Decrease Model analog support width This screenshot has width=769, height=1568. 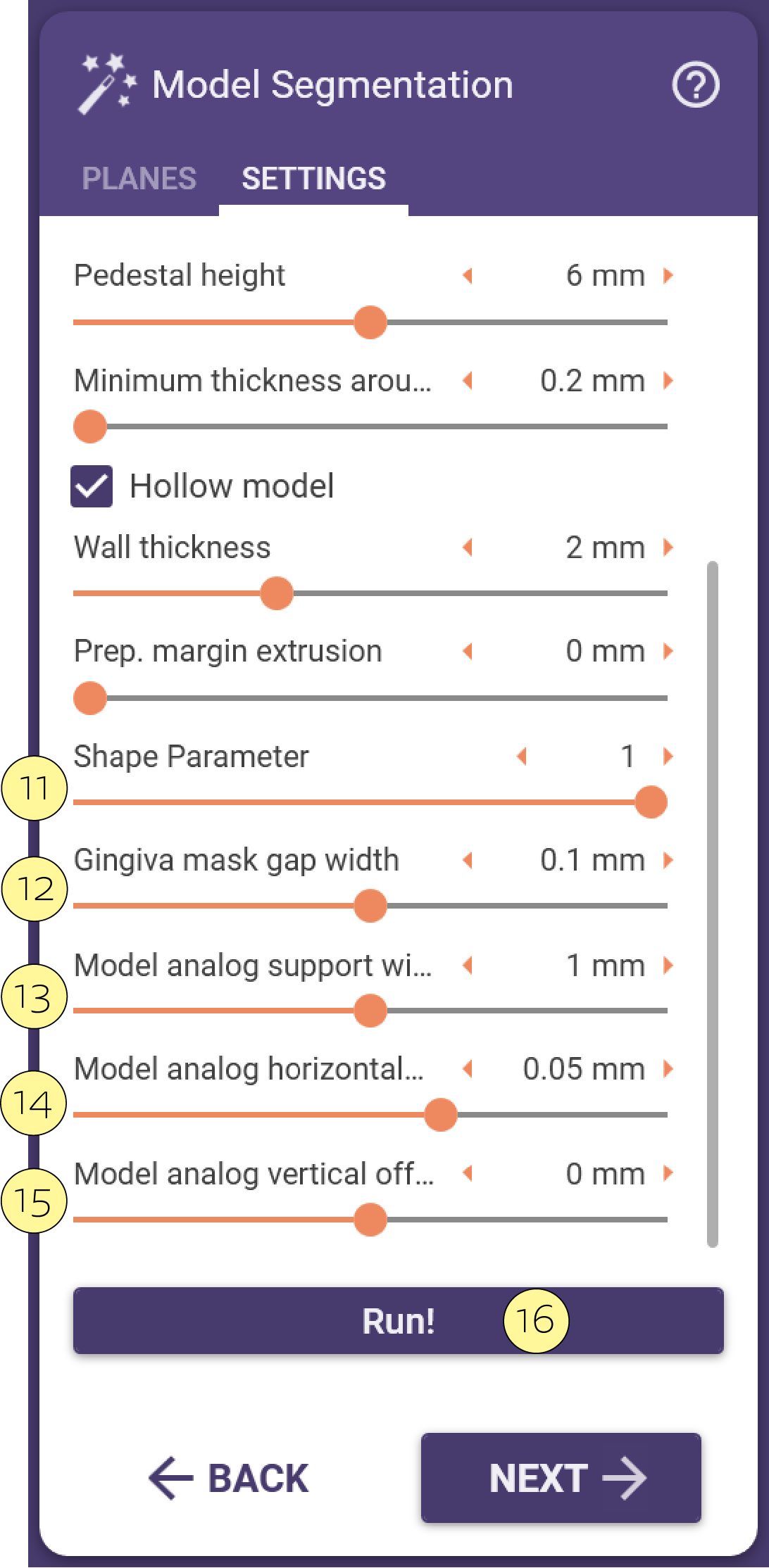pyautogui.click(x=467, y=965)
